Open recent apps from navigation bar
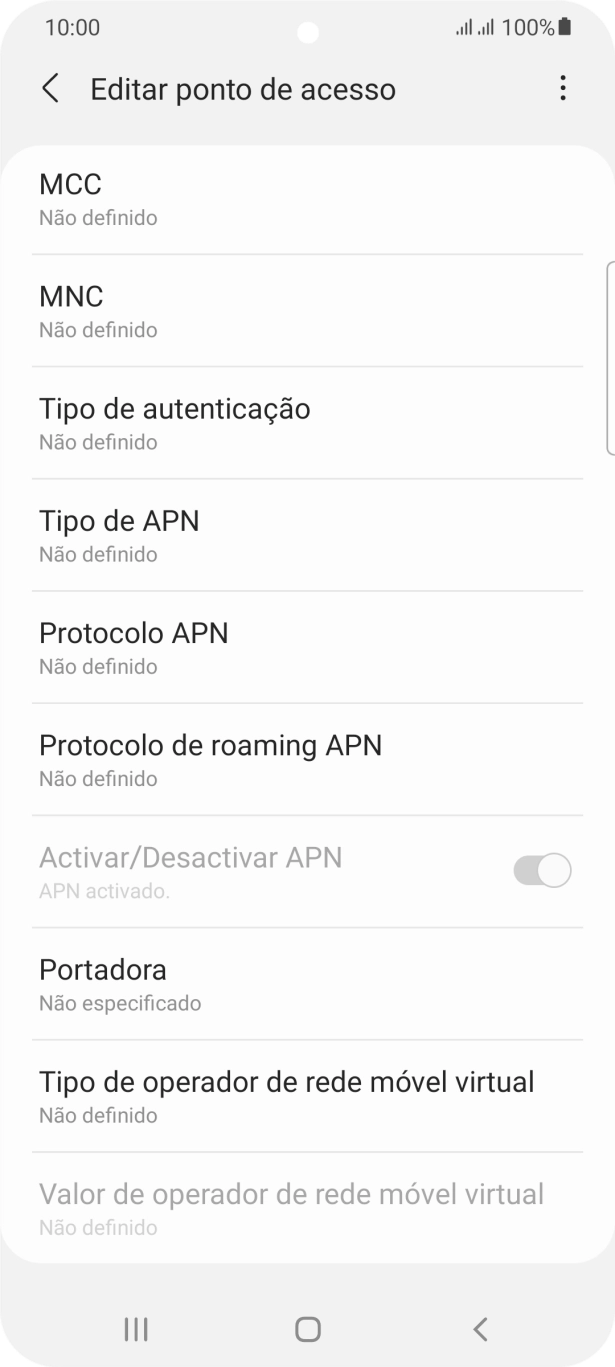Viewport: 615px width, 1367px height. (x=135, y=1328)
